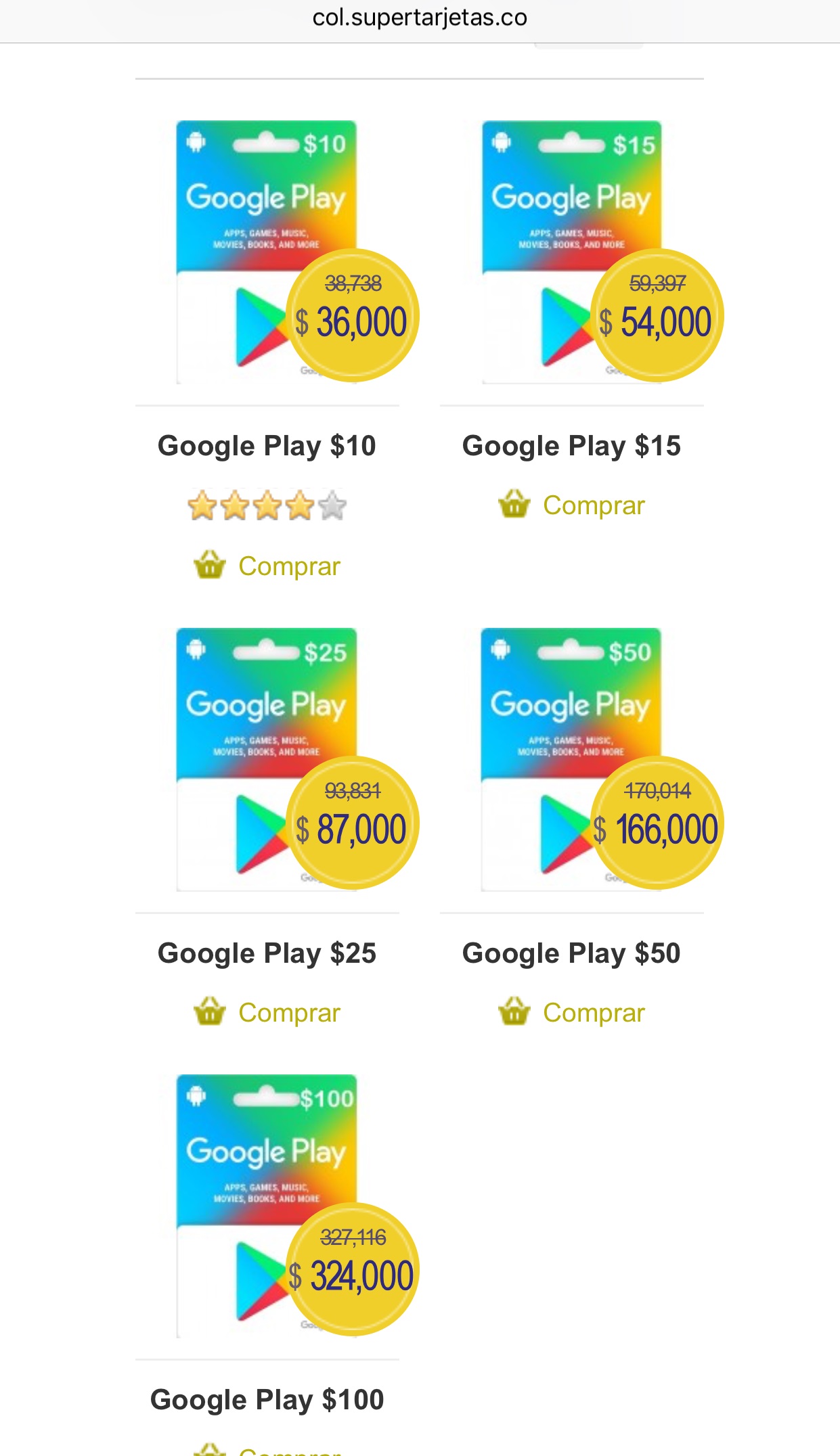This screenshot has width=840, height=1456.
Task: Open the Google Play $100 card image
Action: pyautogui.click(x=266, y=1206)
